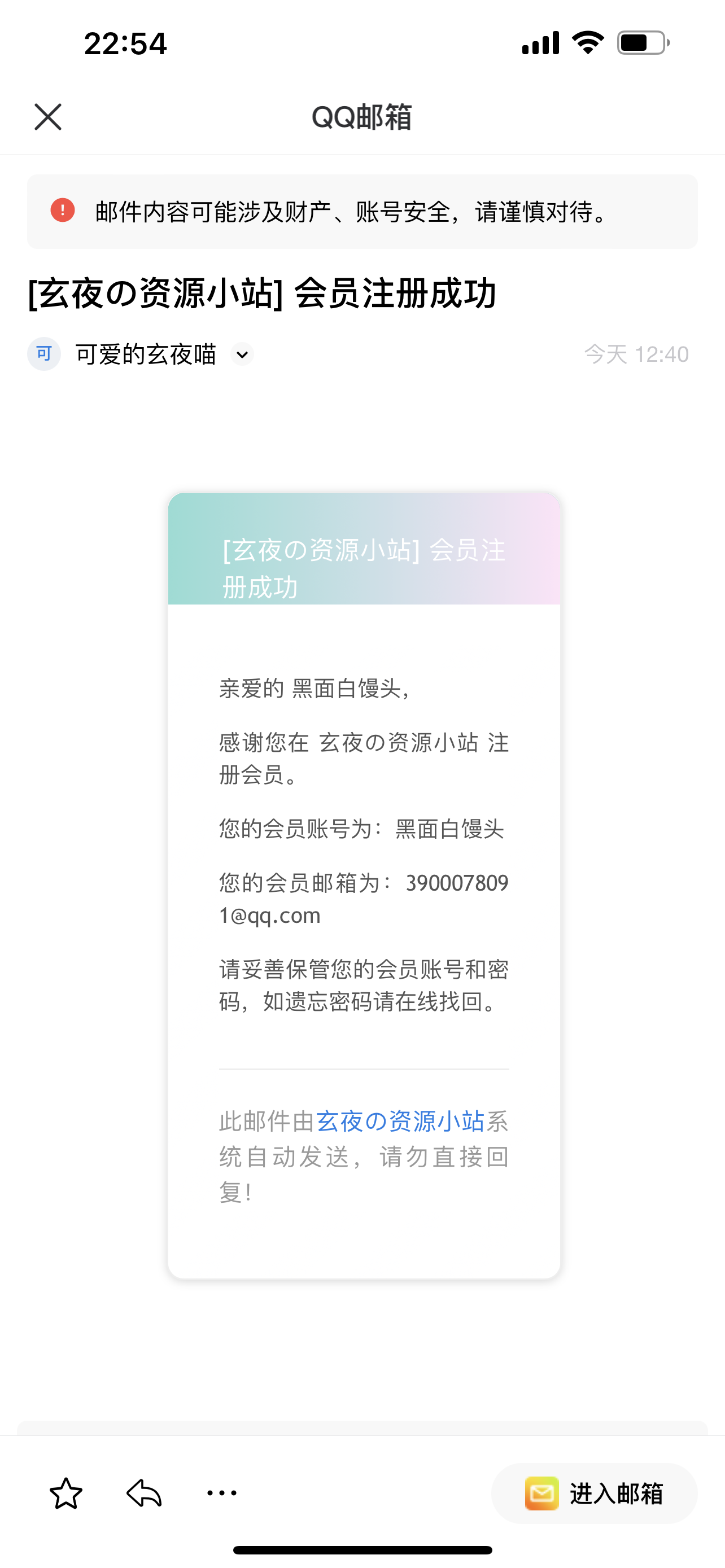This screenshot has width=725, height=1568.
Task: Open the 玄夜の资源小站 link in the email
Action: click(400, 1121)
